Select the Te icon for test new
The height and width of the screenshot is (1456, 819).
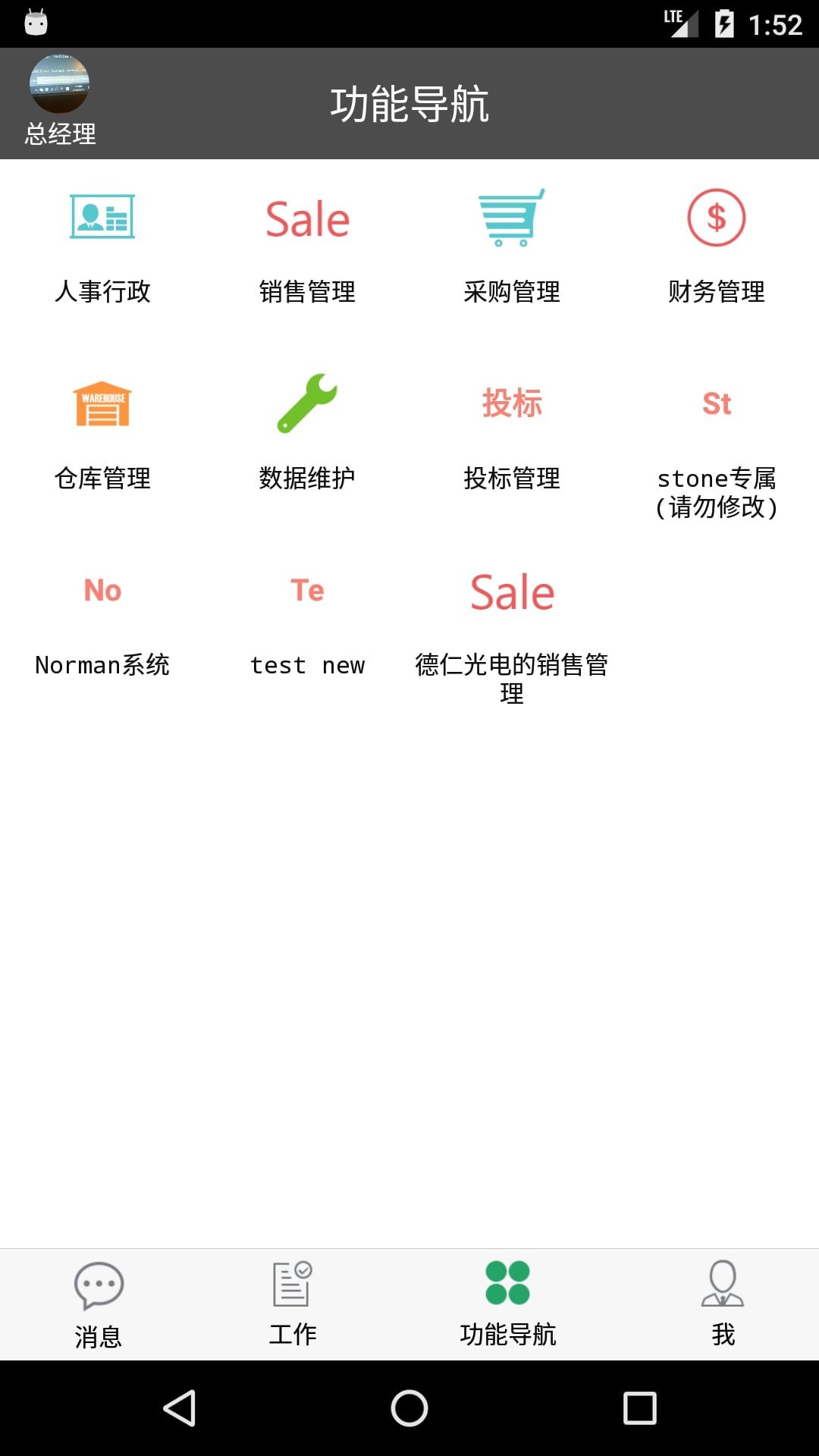(x=307, y=590)
